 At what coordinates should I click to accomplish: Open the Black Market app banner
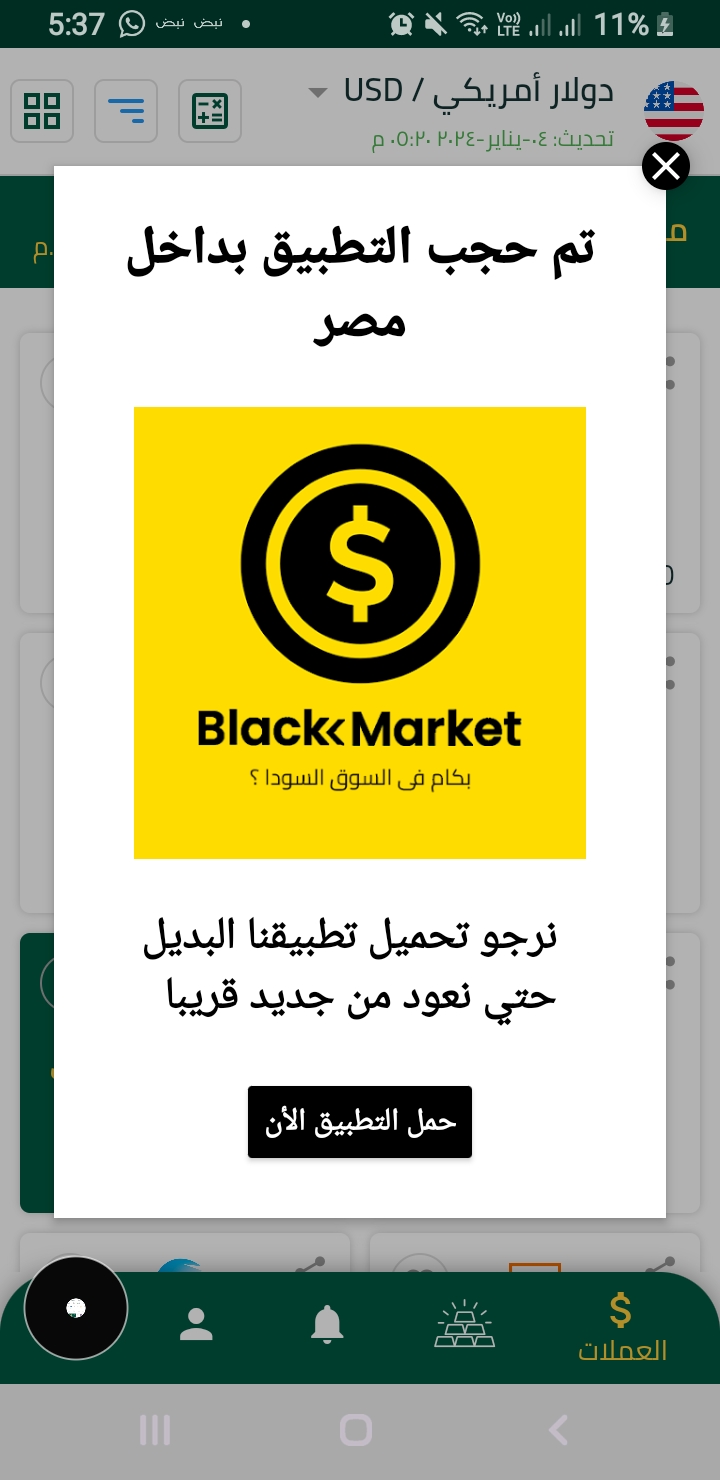tap(360, 632)
